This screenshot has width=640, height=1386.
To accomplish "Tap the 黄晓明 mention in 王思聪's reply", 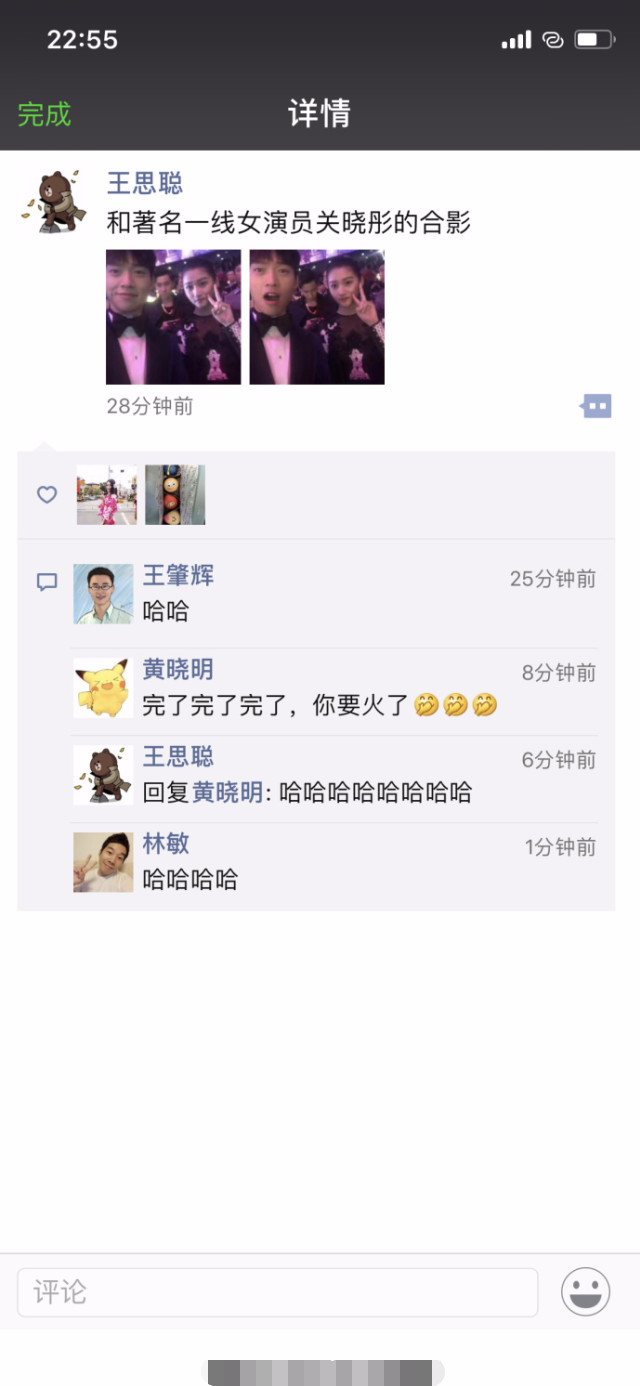I will [x=228, y=793].
